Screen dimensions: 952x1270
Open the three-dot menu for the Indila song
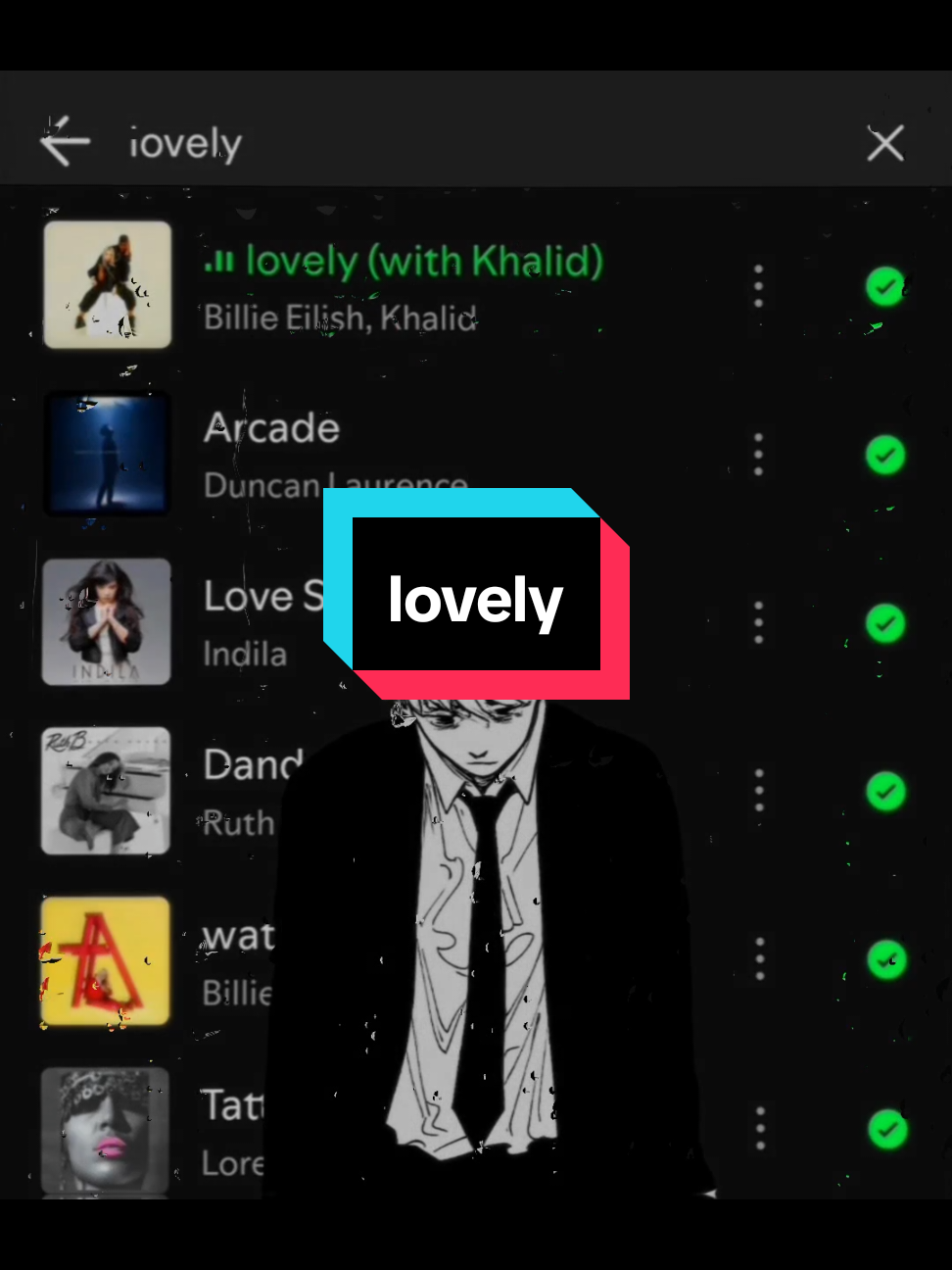point(759,622)
